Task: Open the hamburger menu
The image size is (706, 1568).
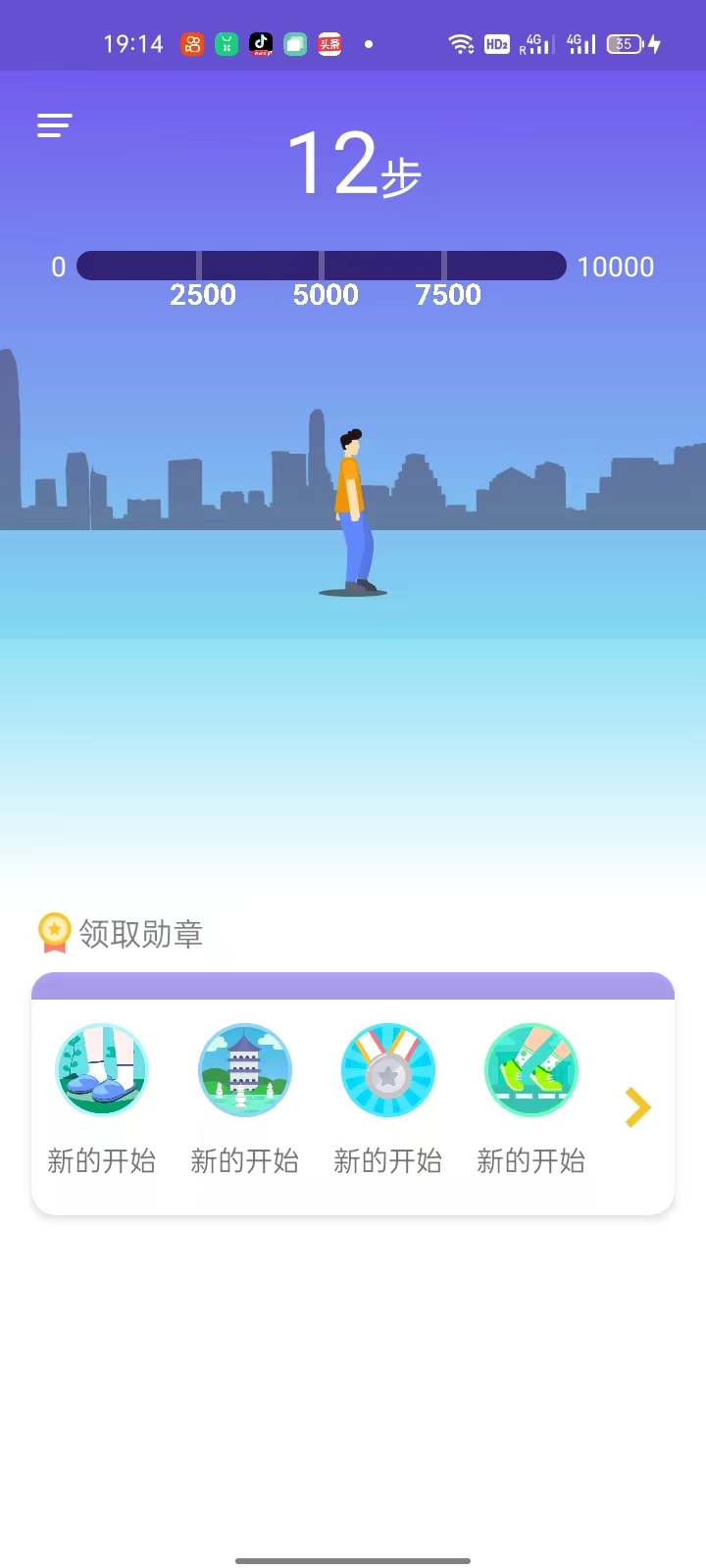Action: pos(53,125)
